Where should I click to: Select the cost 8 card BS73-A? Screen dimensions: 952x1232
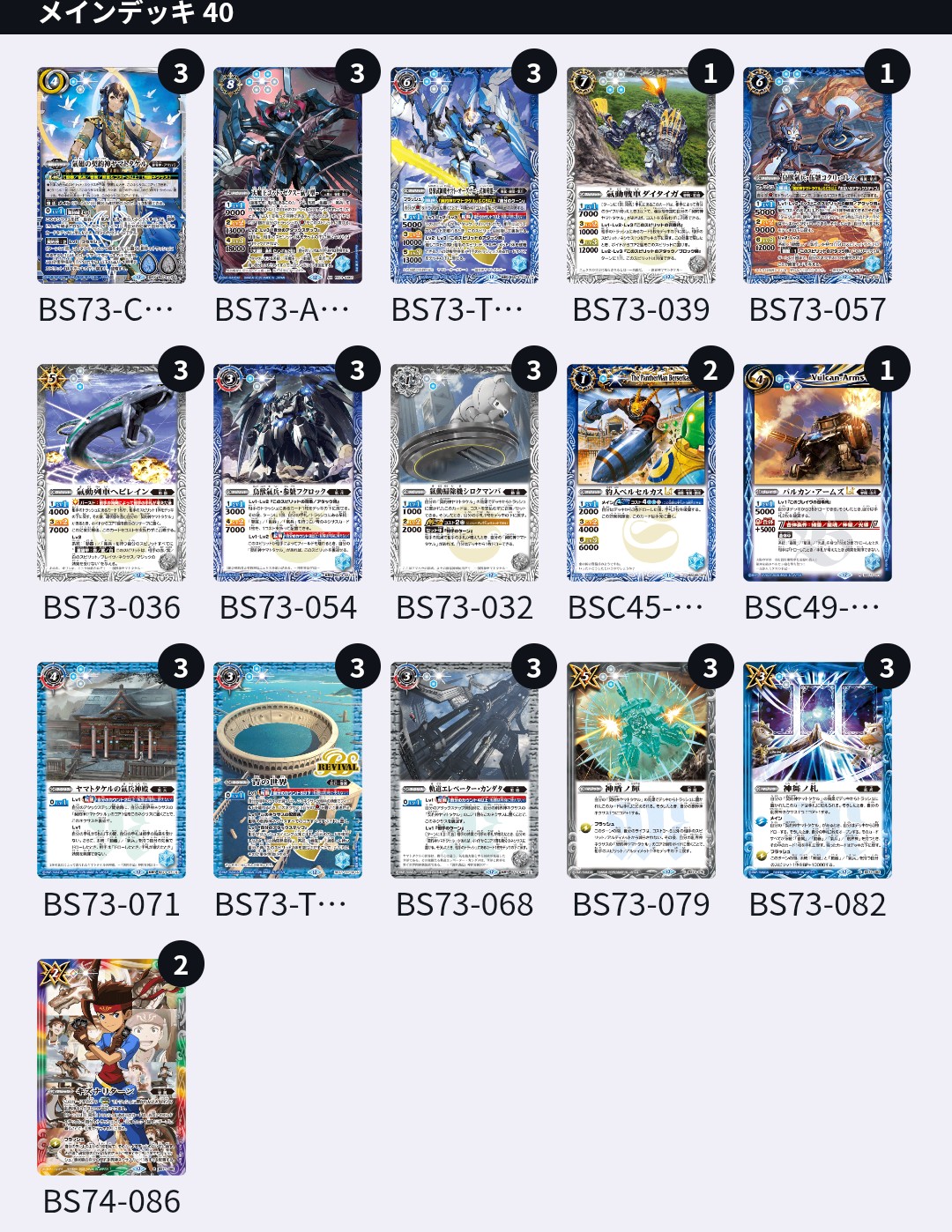click(x=287, y=175)
